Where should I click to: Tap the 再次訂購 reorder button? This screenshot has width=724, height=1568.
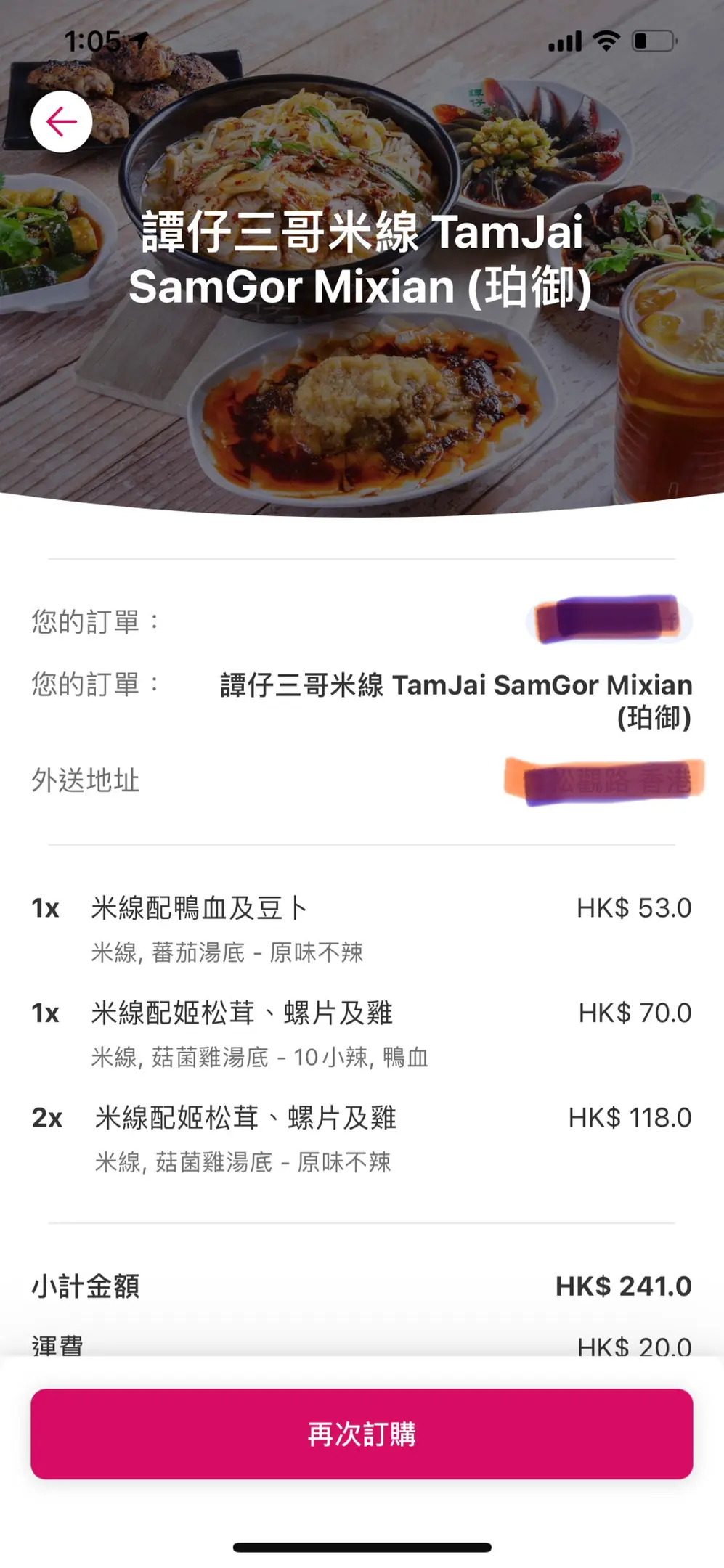[362, 1434]
